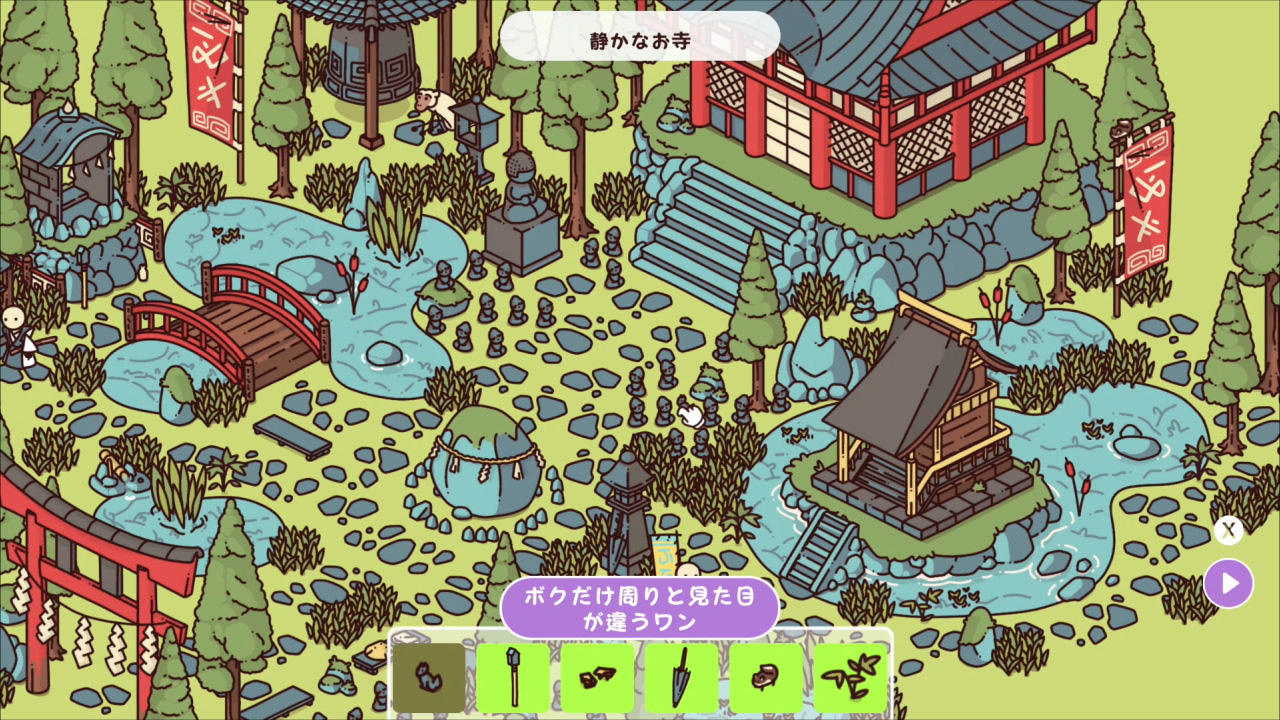Select the brown frog item slot
Viewport: 1280px width, 720px height.
[765, 677]
